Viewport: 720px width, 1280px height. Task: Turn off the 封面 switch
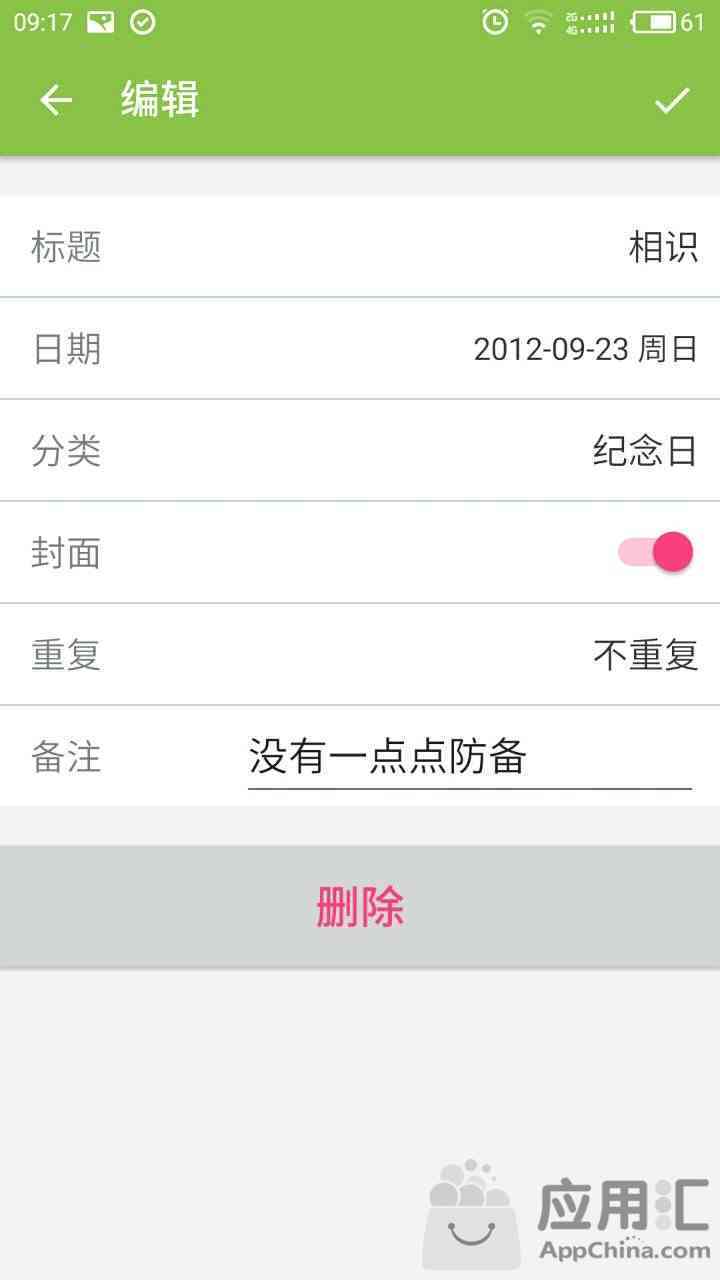tap(656, 552)
